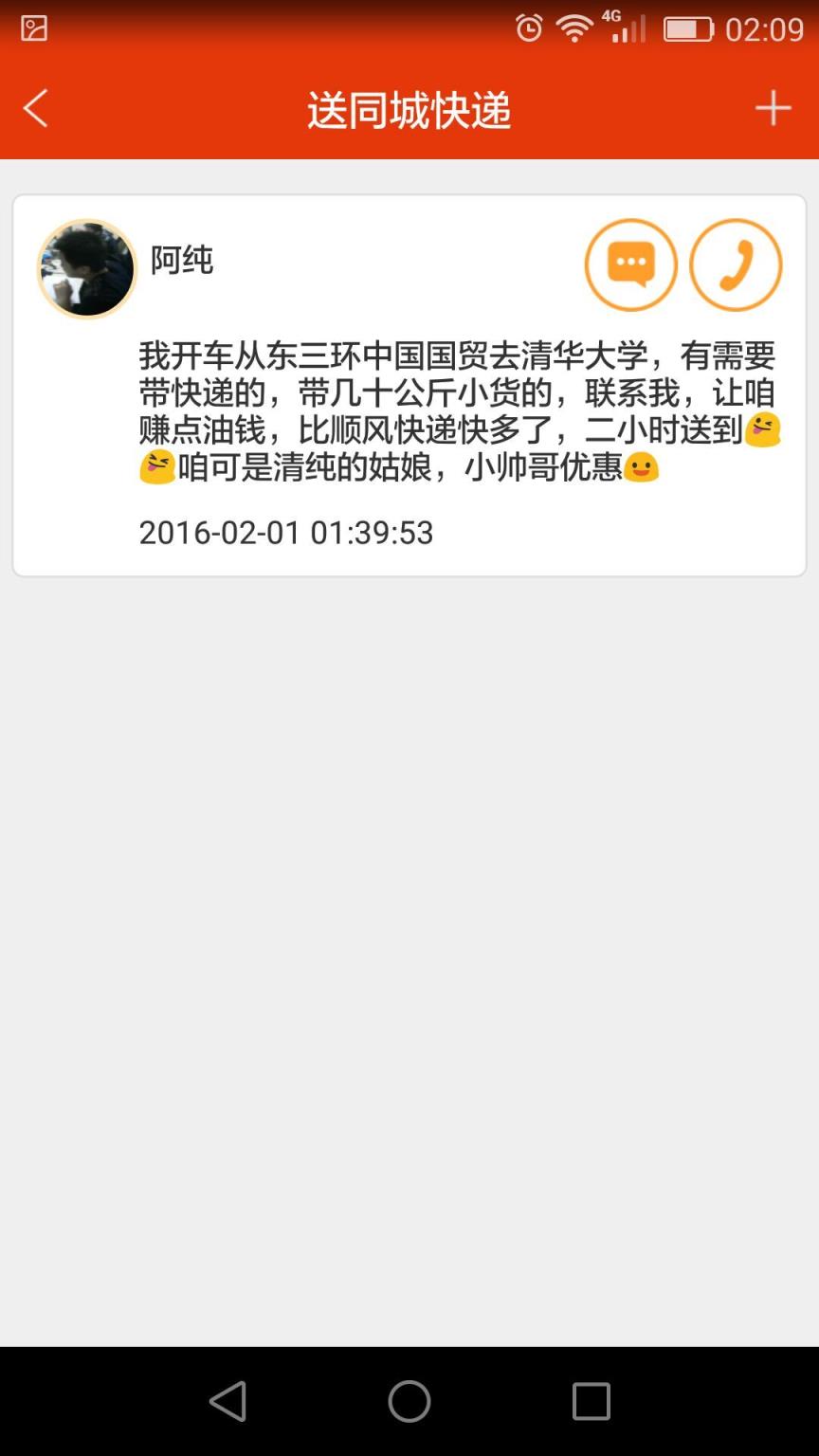819x1456 pixels.
Task: Tap the post timestamp 2016-02-01 01:39:53
Action: (285, 533)
